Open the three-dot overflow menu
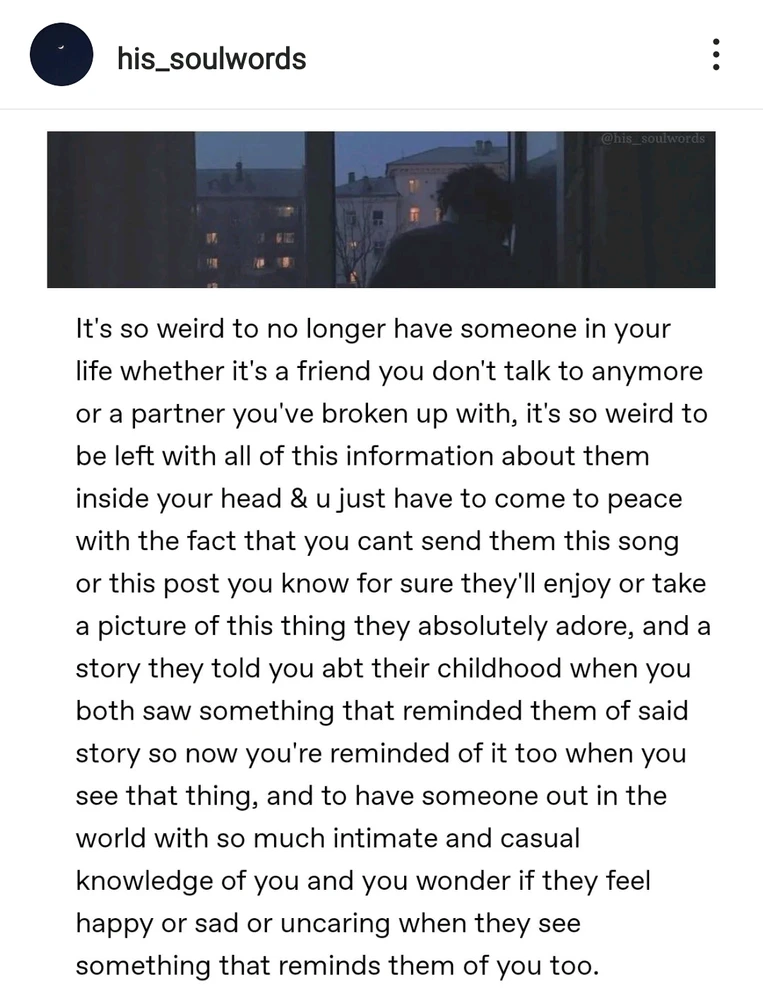This screenshot has height=1000, width=763. coord(716,55)
